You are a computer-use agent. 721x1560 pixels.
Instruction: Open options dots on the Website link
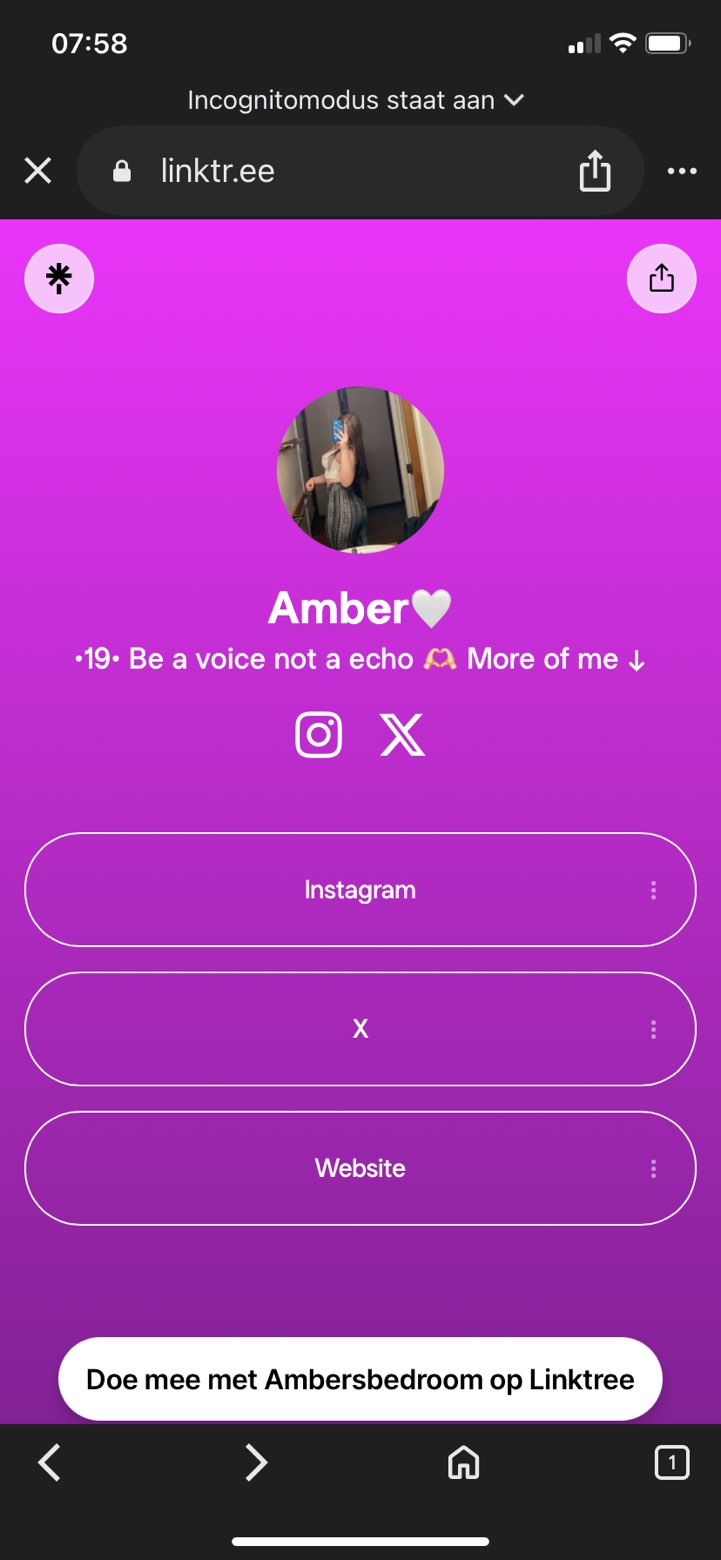pos(653,1168)
